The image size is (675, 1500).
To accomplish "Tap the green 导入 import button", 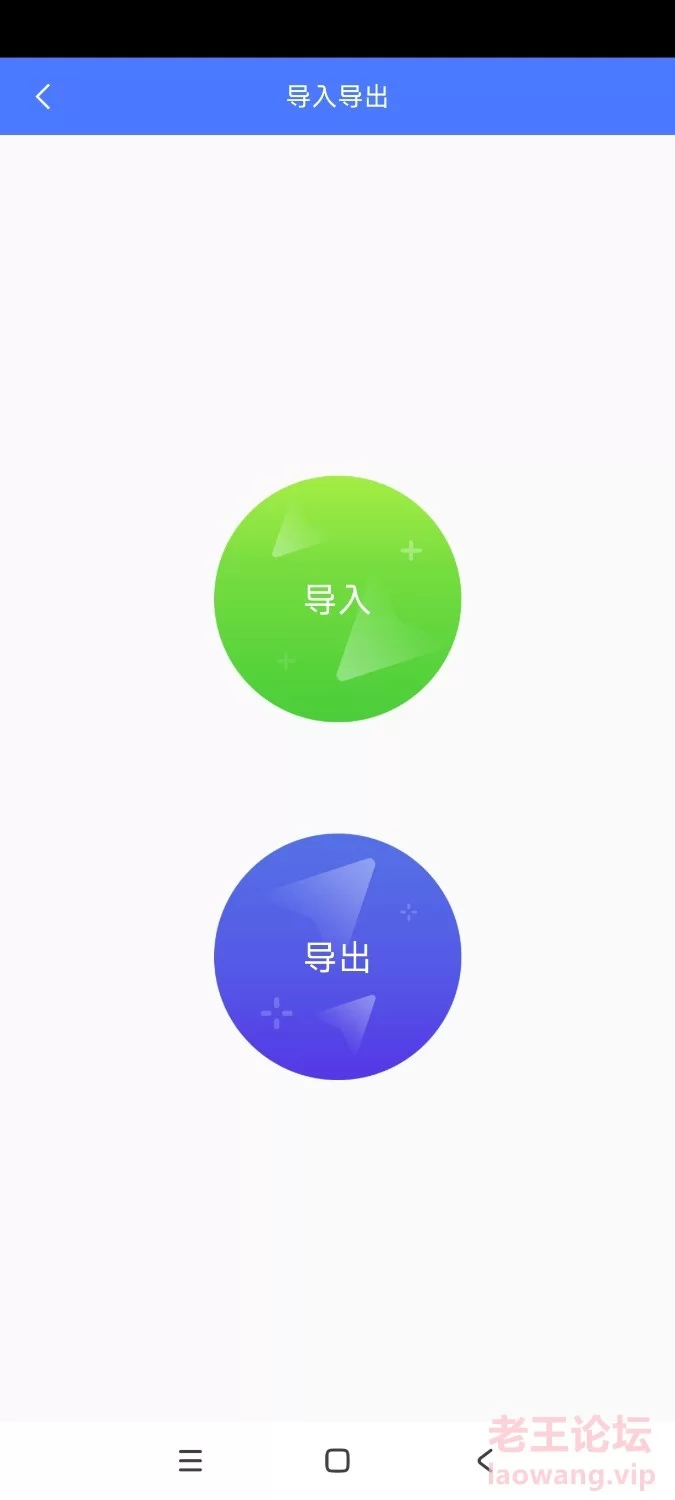I will coord(337,599).
